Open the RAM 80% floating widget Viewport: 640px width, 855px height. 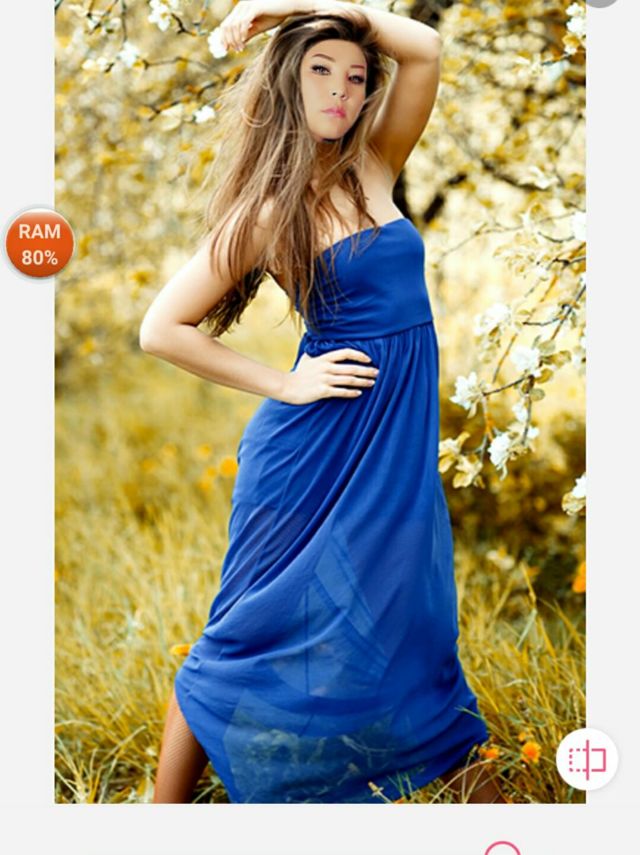click(x=39, y=244)
